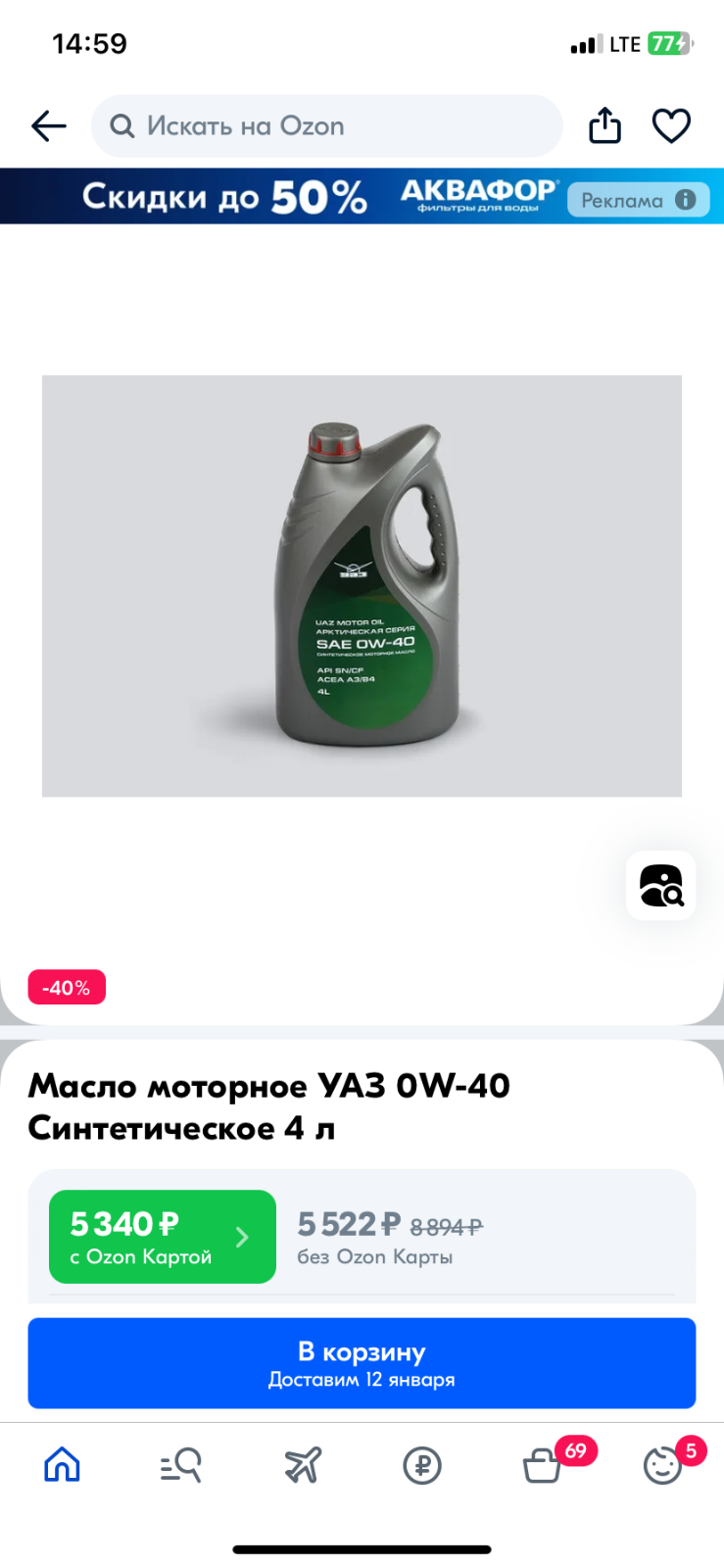Viewport: 724px width, 1568px height.
Task: Open the Реклама info icon
Action: pyautogui.click(x=686, y=200)
